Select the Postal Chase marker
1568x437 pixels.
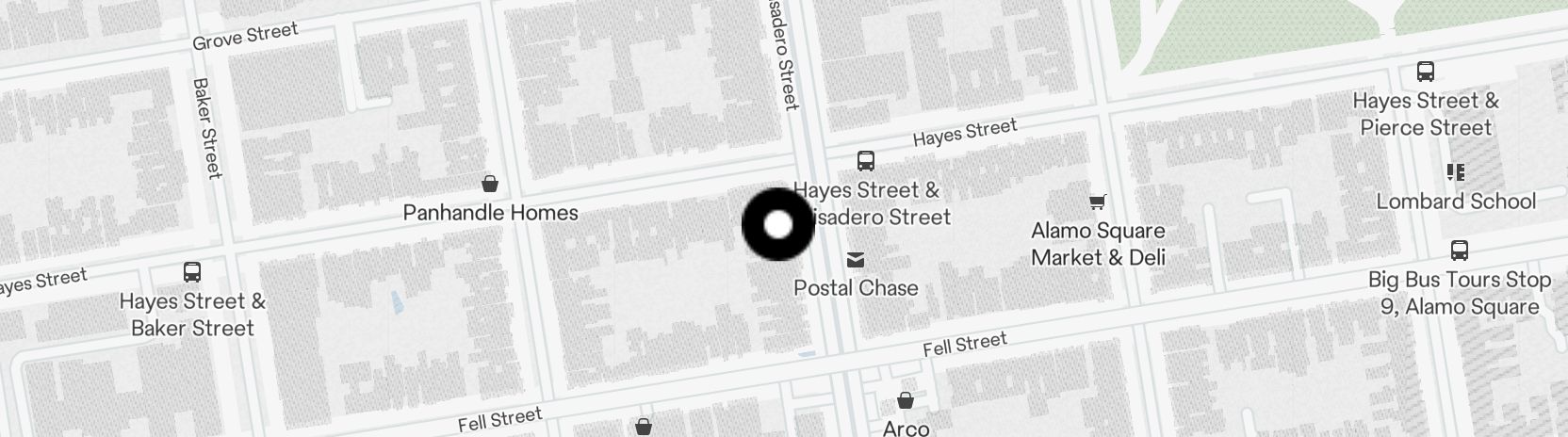[x=856, y=259]
